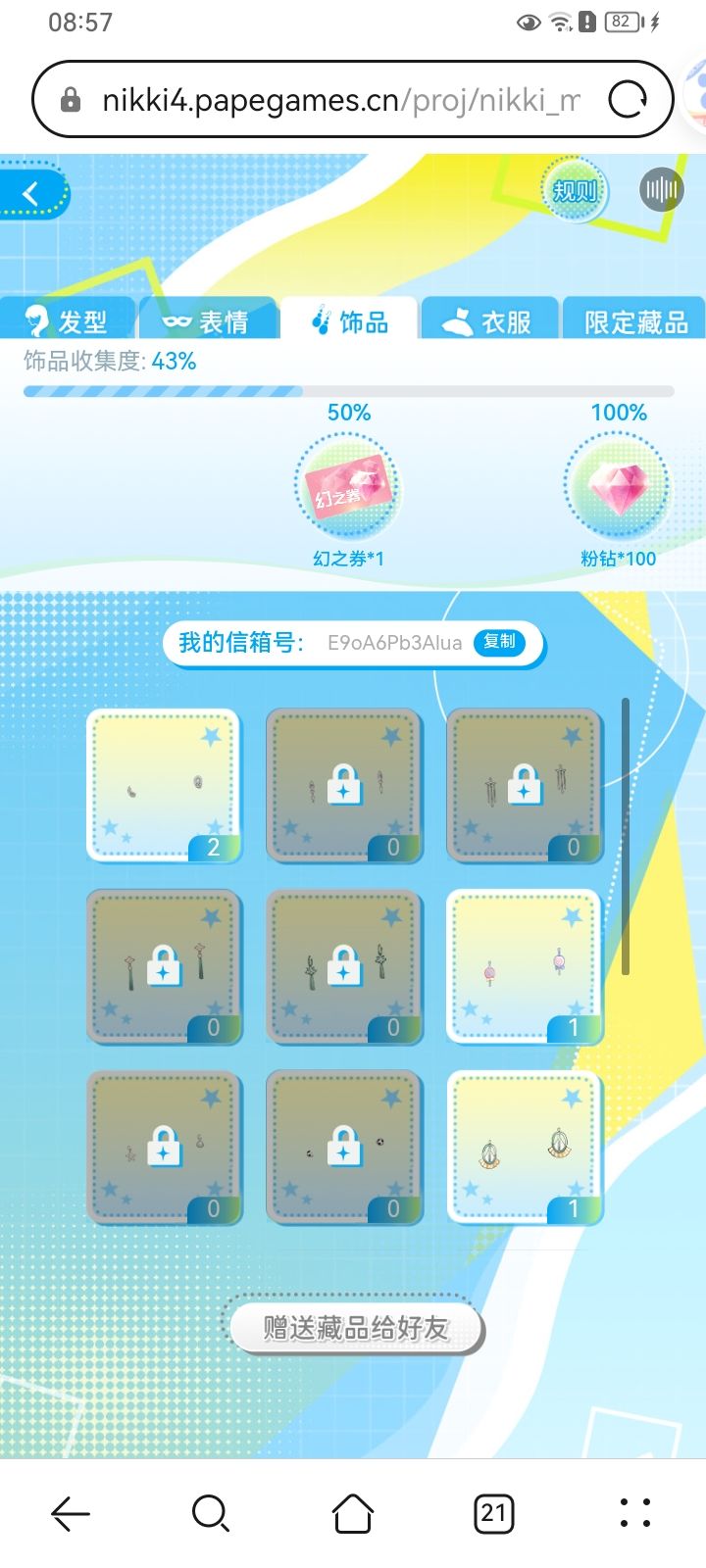Select the 衣服 clothing tab icon
Image resolution: width=706 pixels, height=1568 pixels.
click(456, 318)
